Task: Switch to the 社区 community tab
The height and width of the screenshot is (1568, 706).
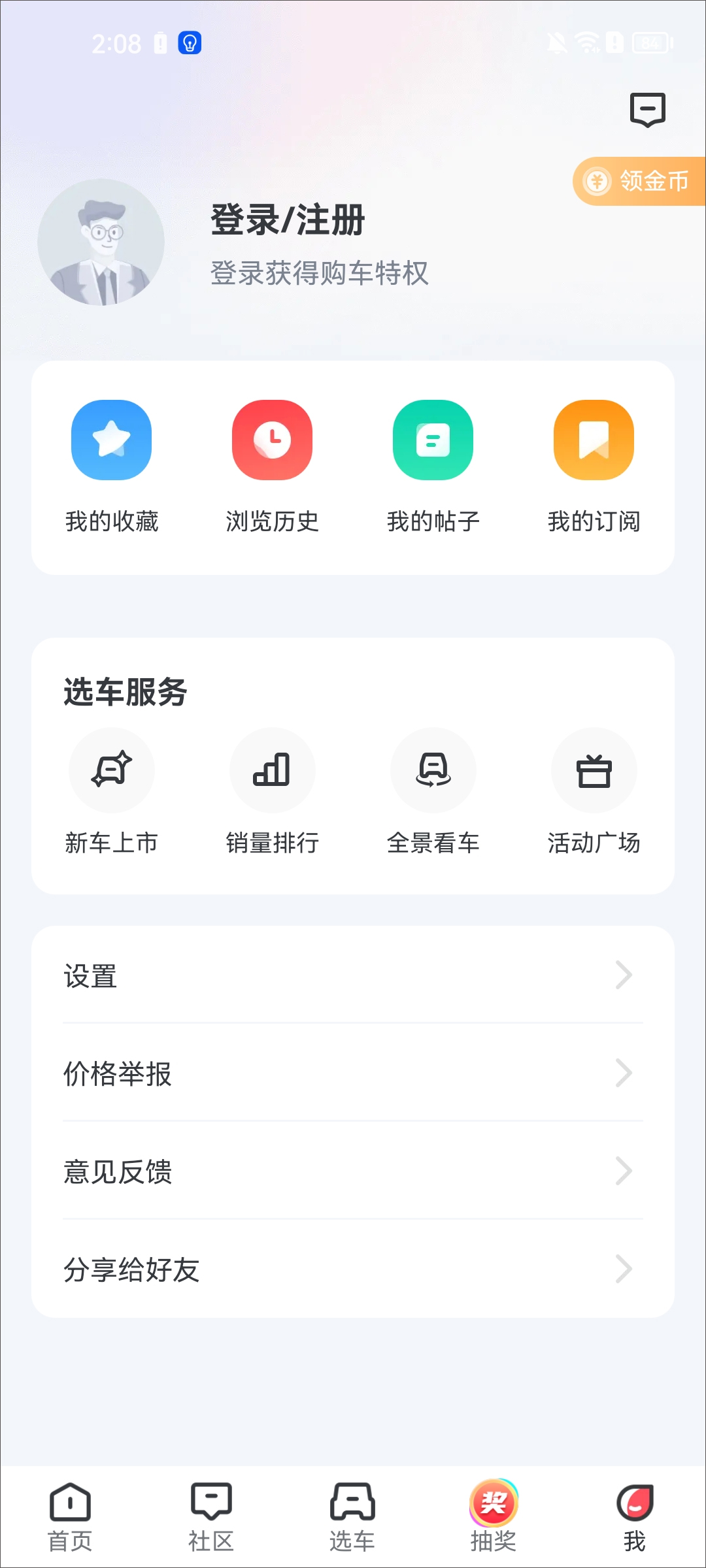Action: (x=210, y=1516)
